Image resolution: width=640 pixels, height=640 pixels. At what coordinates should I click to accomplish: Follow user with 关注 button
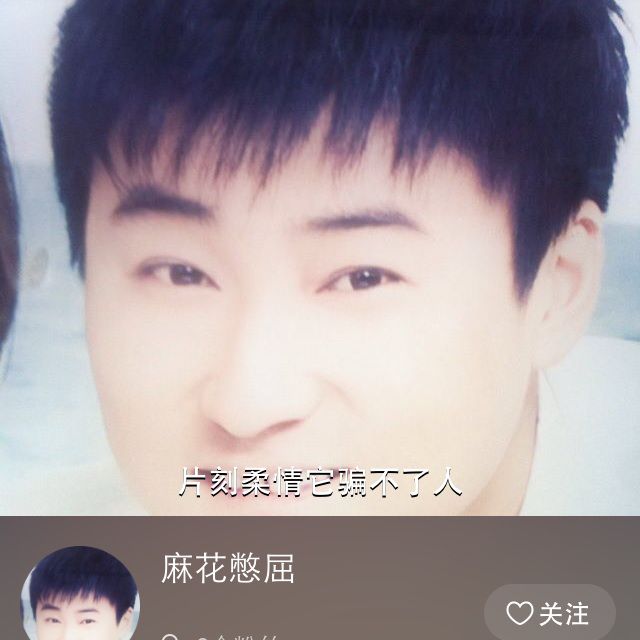pos(547,613)
